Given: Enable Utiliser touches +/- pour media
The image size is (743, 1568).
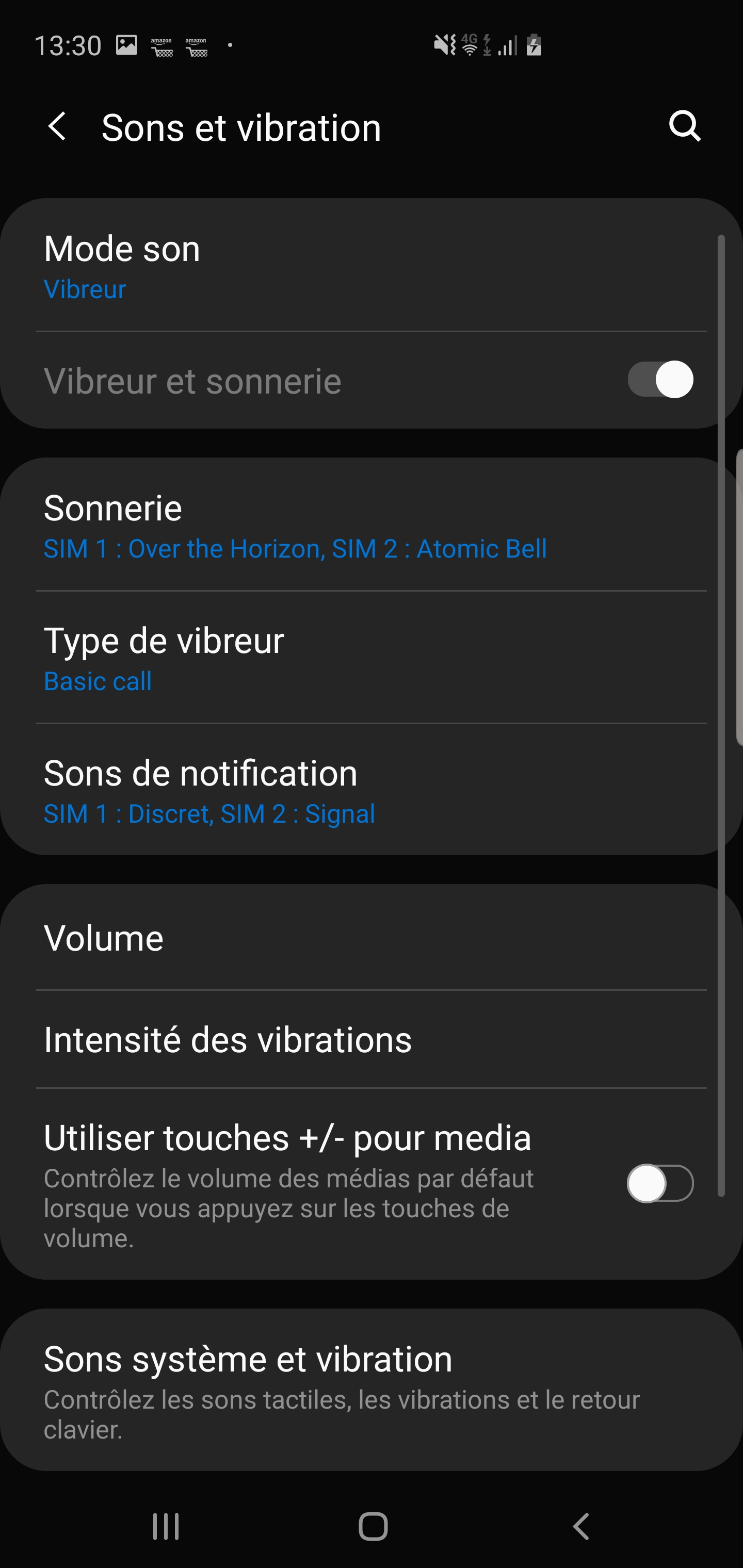Looking at the screenshot, I should click(x=660, y=1183).
